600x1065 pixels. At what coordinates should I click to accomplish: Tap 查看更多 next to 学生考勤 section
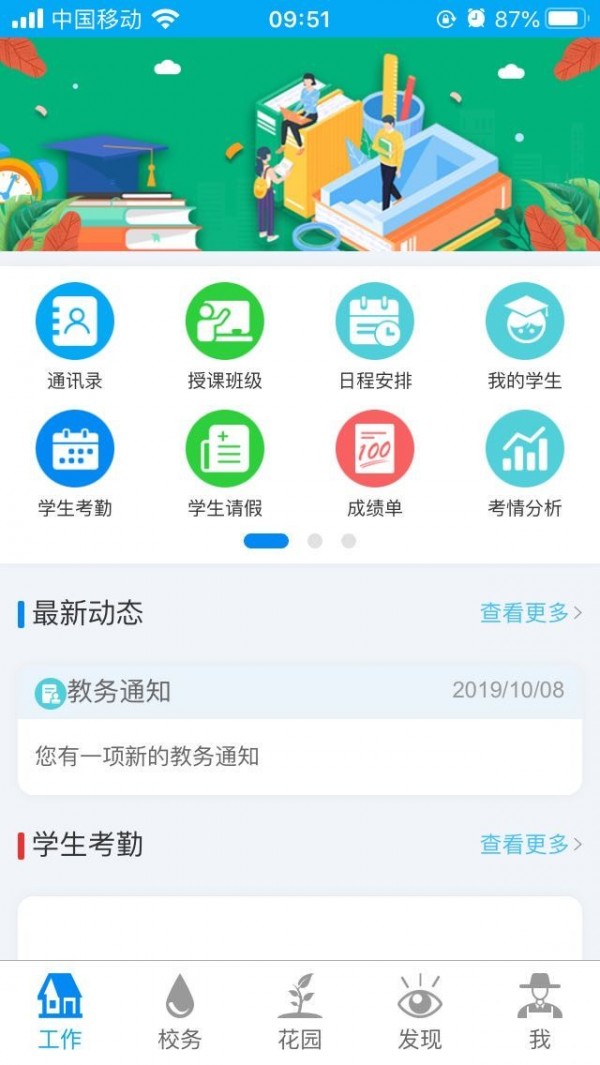click(531, 845)
